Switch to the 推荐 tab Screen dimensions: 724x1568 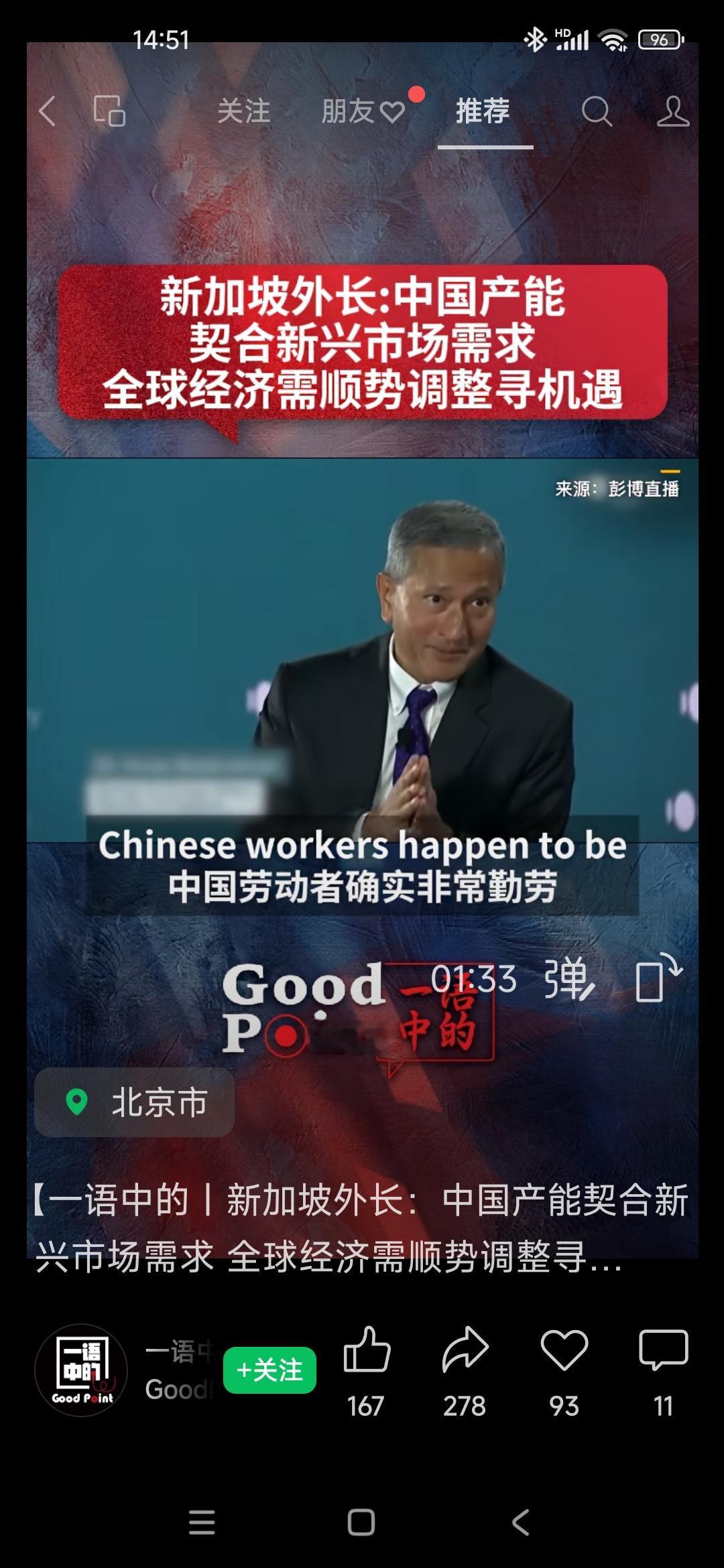tap(484, 111)
